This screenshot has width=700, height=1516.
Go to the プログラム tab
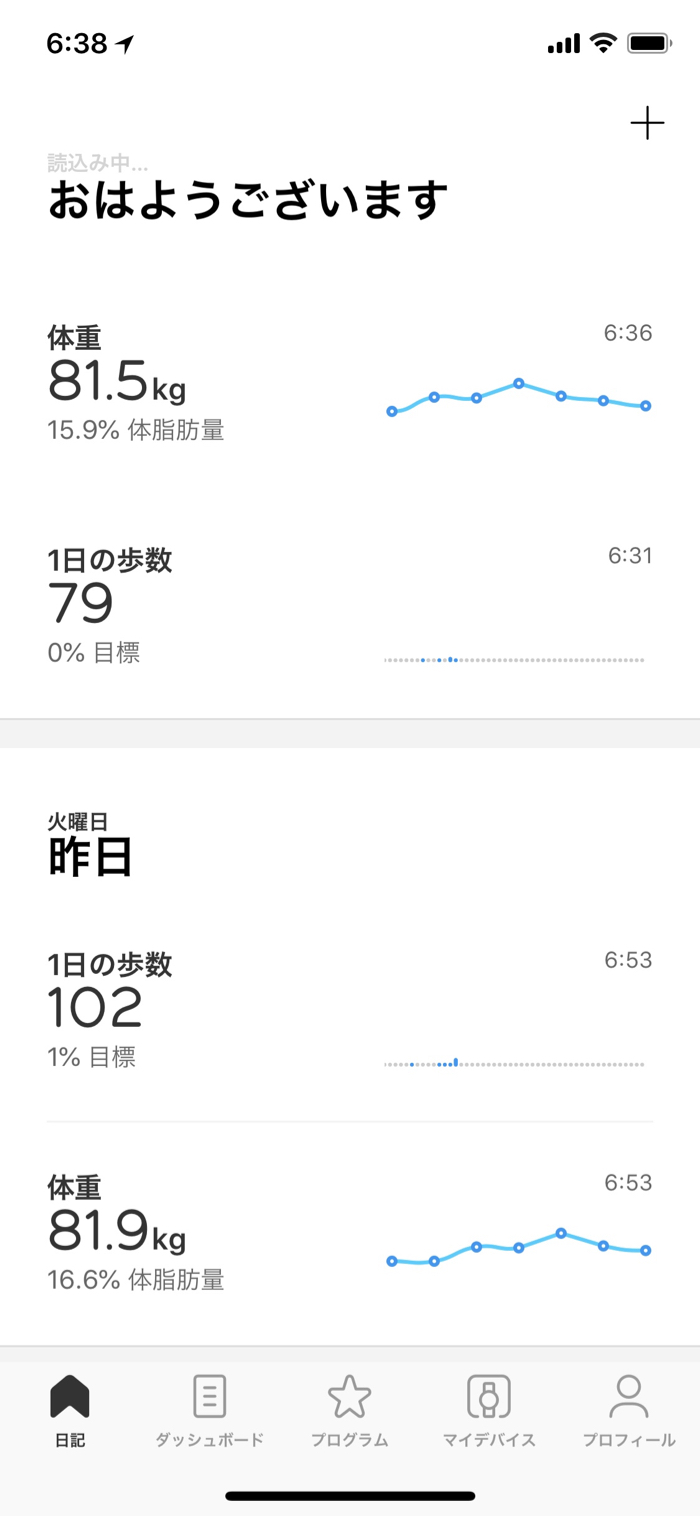coord(349,1410)
